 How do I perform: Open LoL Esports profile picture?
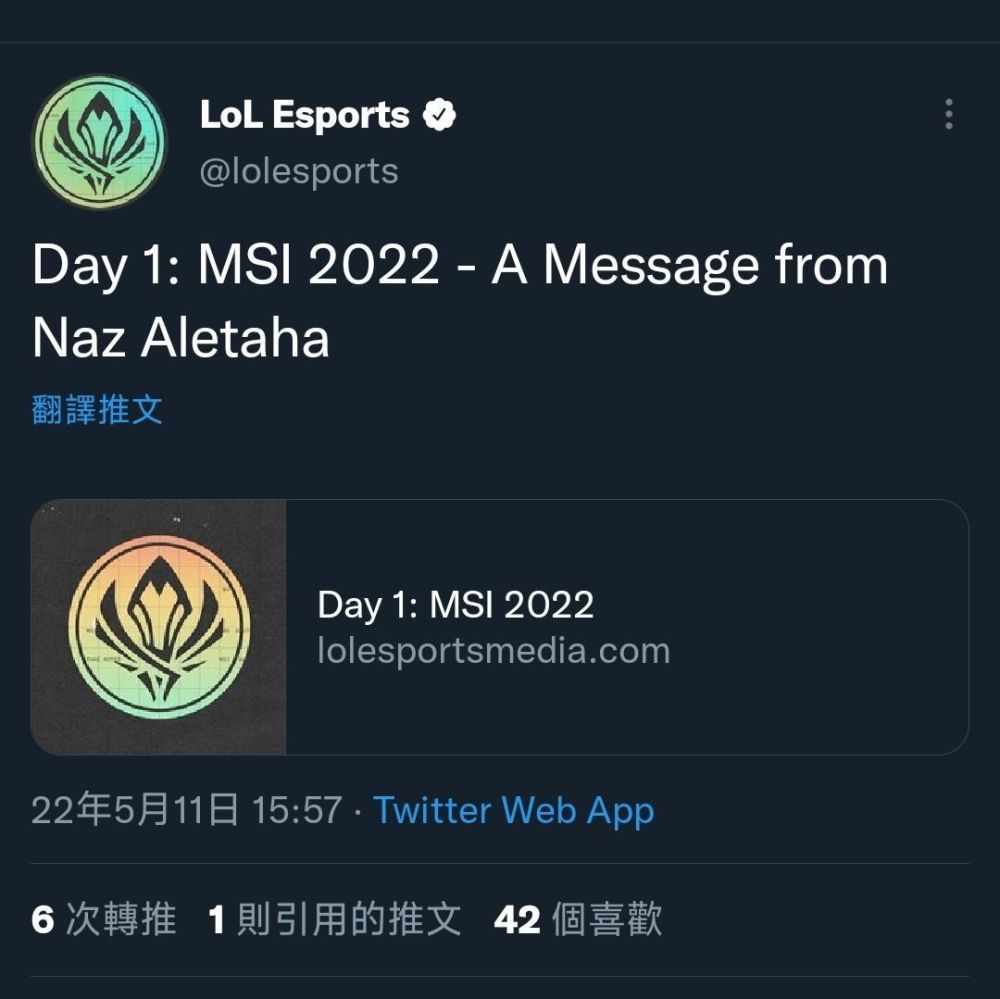point(99,142)
